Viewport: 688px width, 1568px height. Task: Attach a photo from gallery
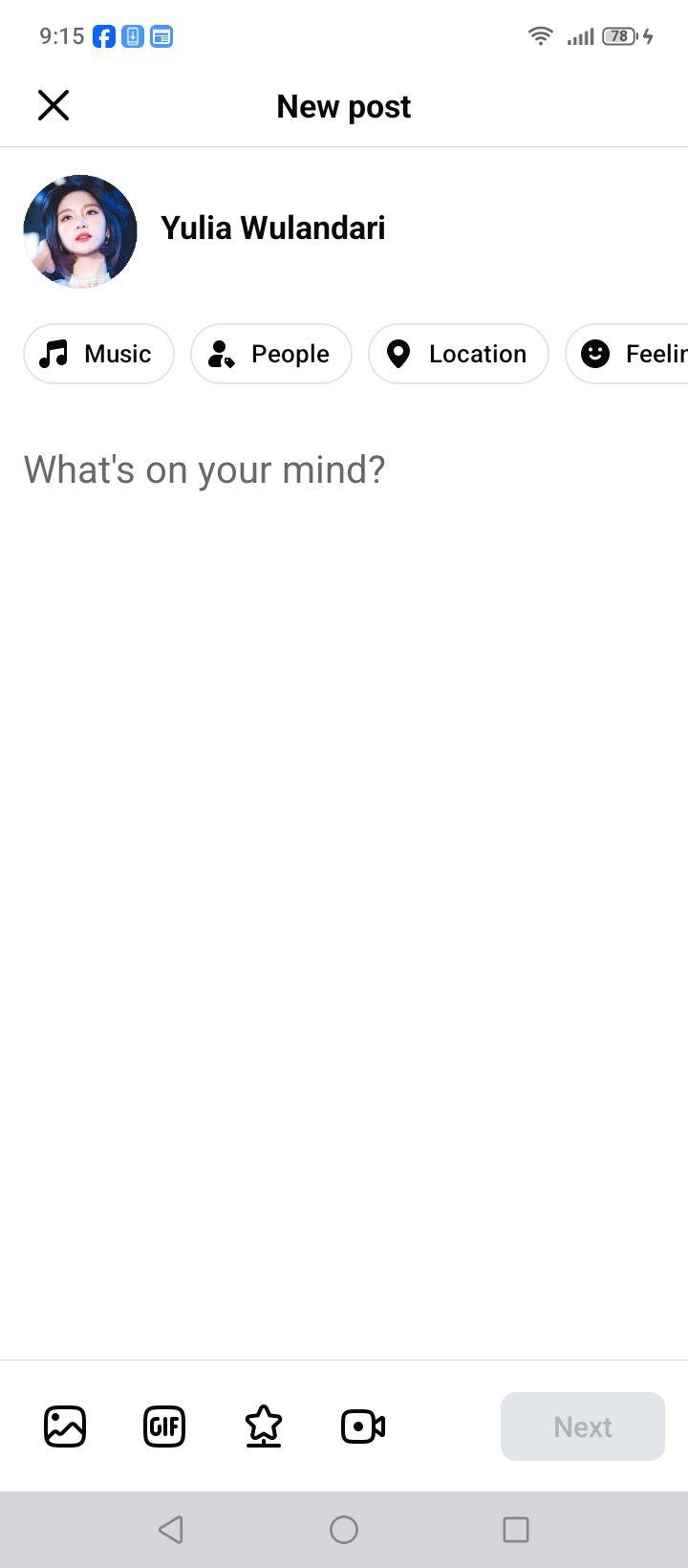pyautogui.click(x=65, y=1426)
